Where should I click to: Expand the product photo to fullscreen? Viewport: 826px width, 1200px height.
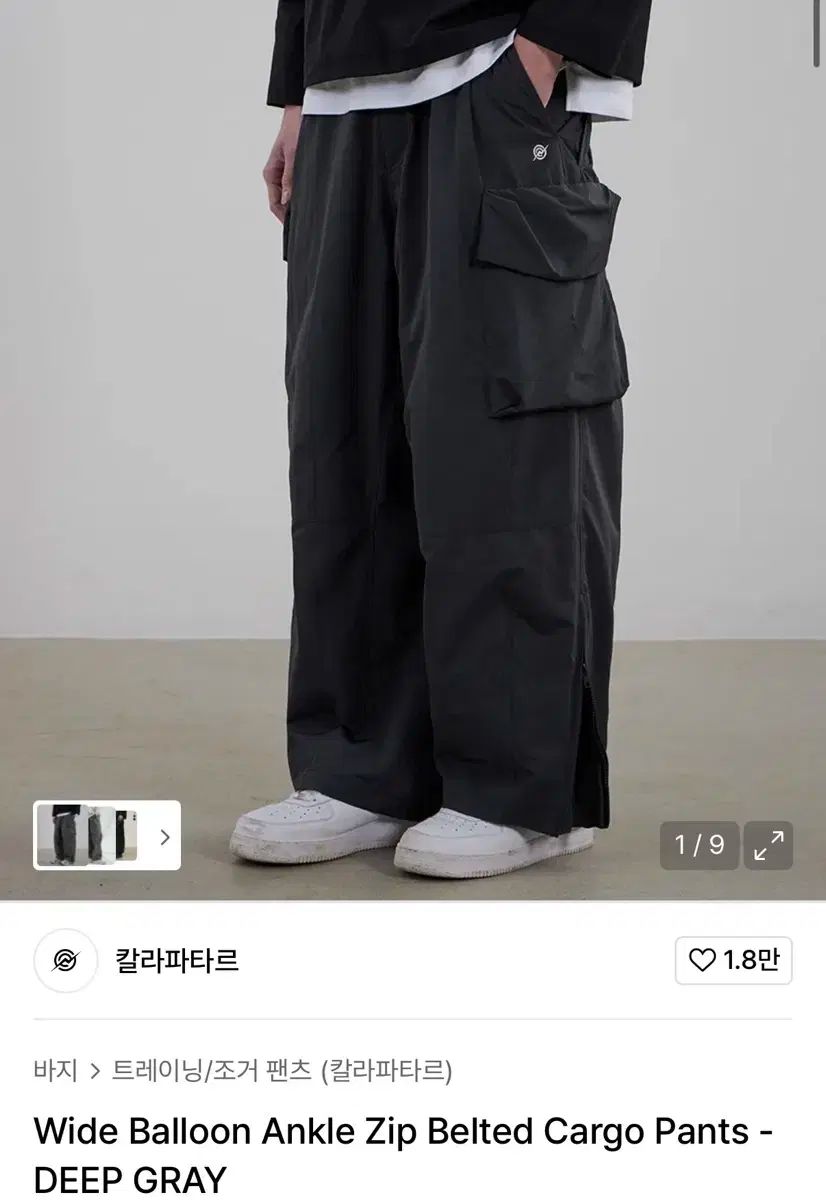pos(769,846)
